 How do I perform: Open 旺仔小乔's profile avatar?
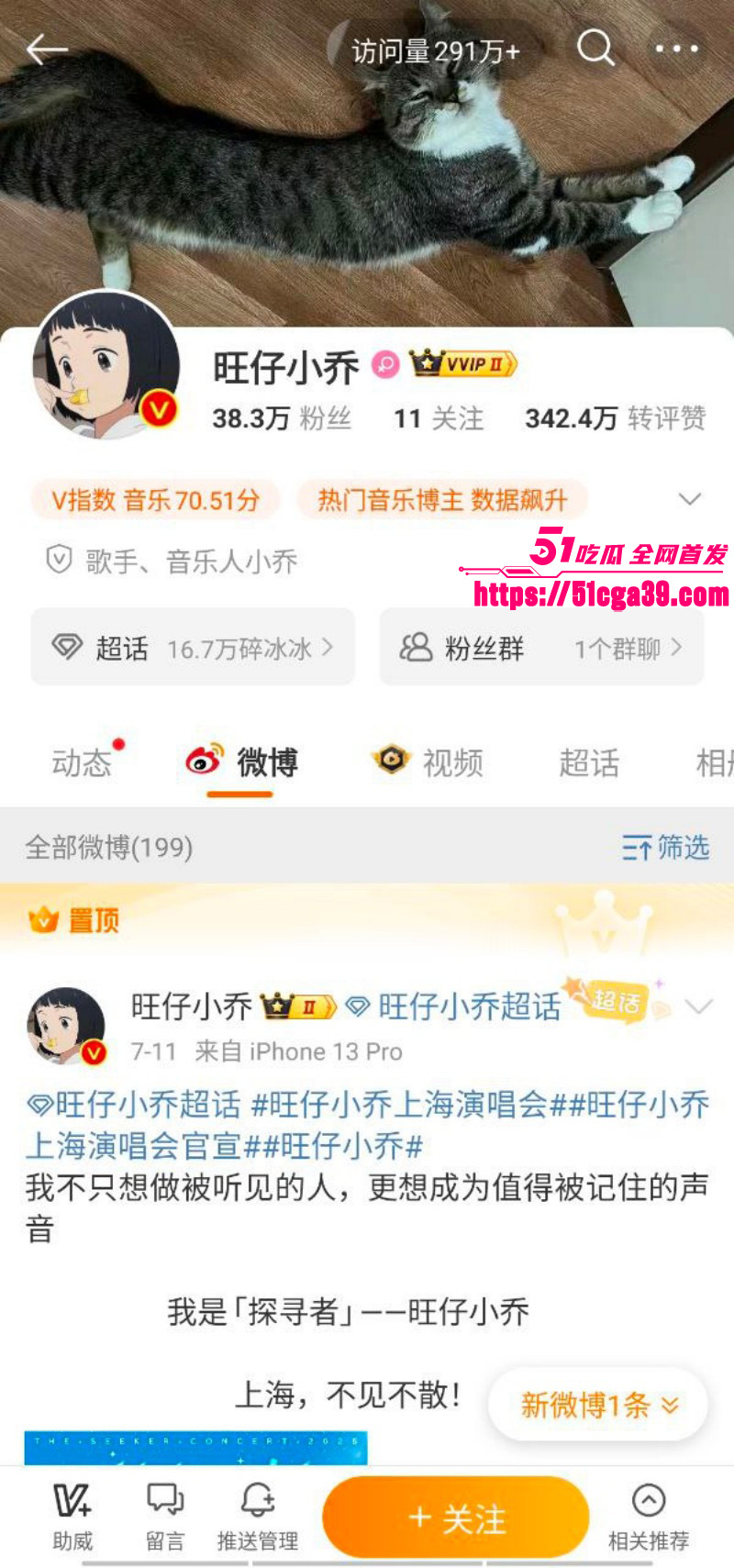(106, 367)
